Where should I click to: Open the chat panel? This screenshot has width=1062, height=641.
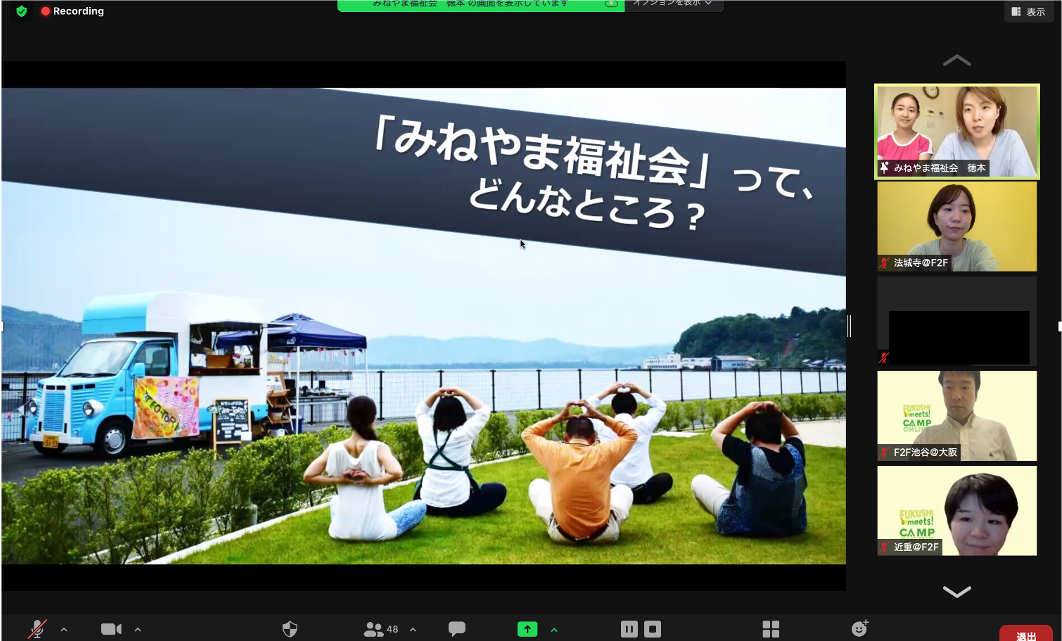coord(457,629)
